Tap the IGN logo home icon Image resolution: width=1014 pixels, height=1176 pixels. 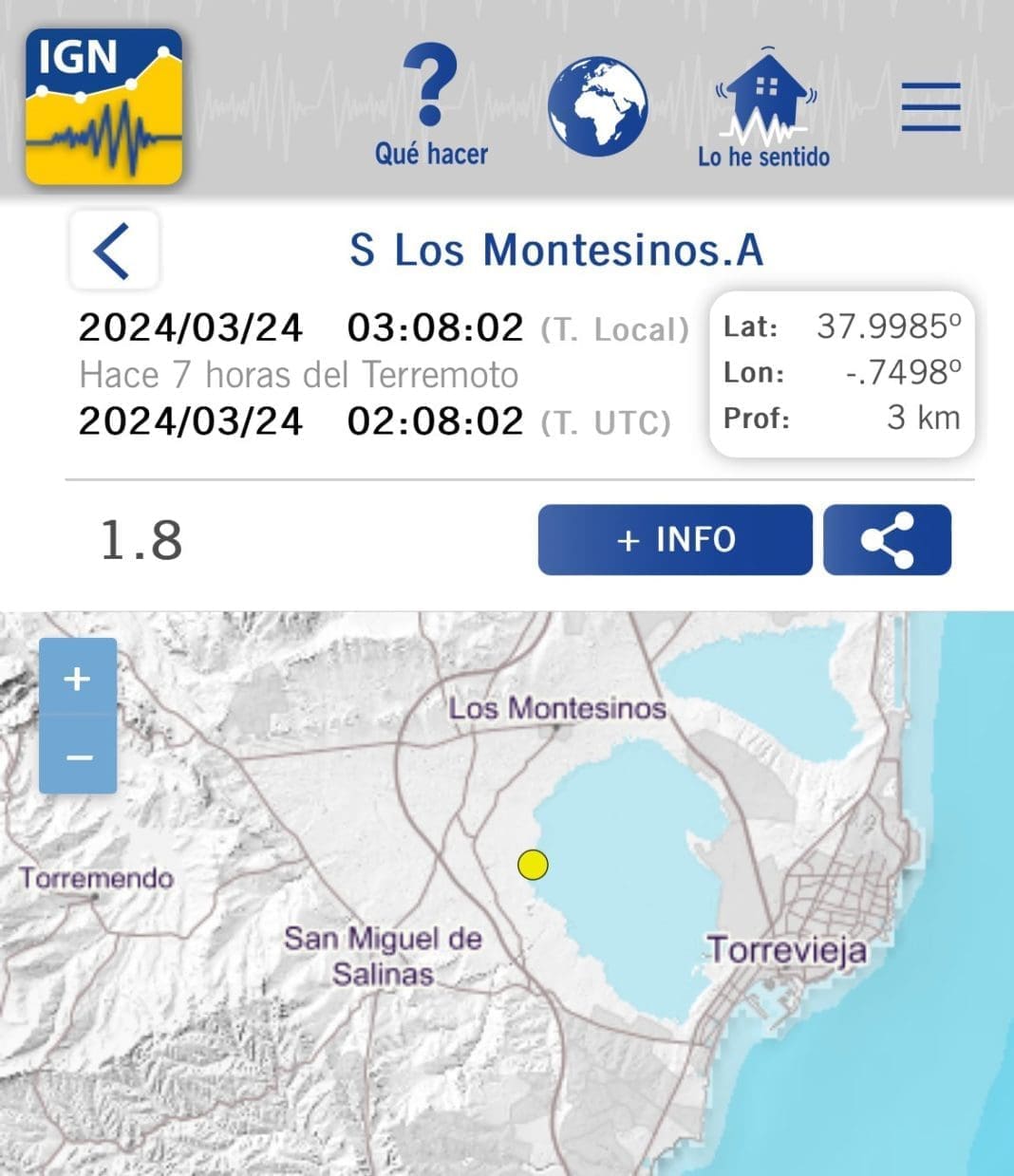point(103,106)
